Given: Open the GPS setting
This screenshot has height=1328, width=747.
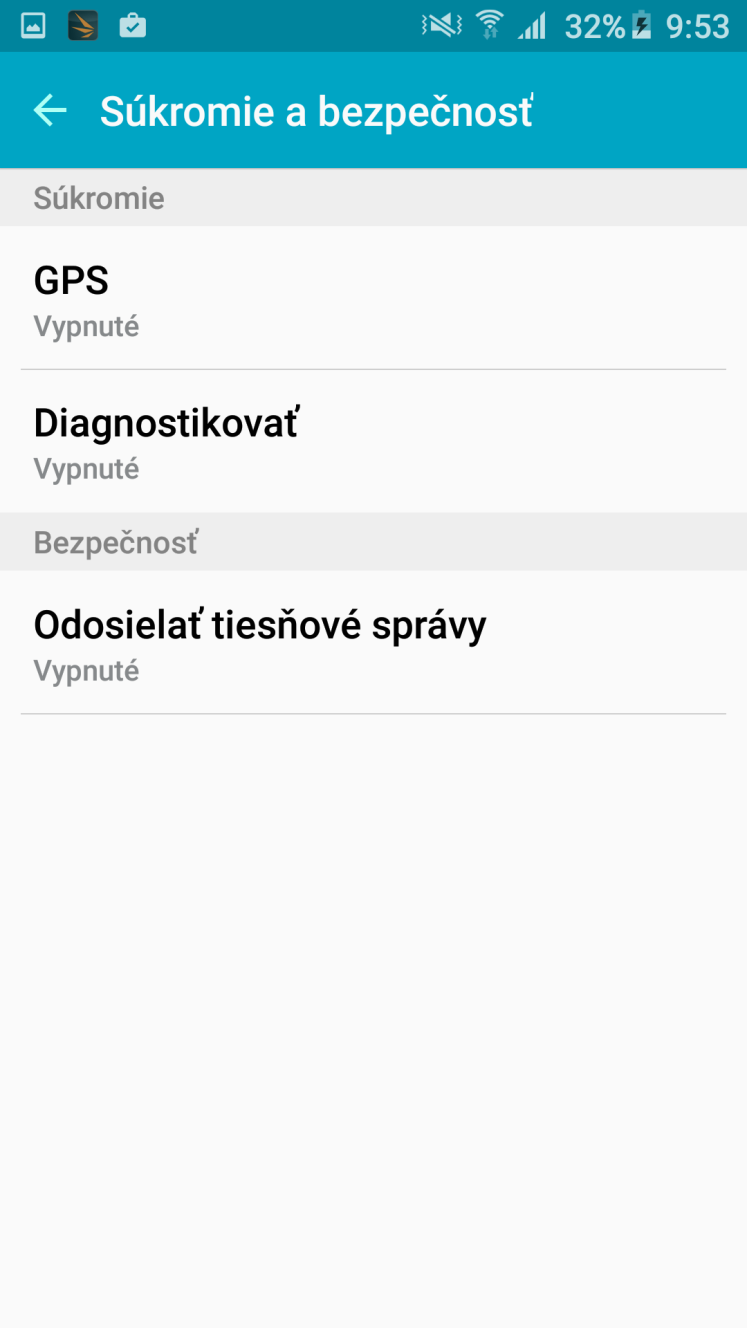Looking at the screenshot, I should tap(373, 298).
